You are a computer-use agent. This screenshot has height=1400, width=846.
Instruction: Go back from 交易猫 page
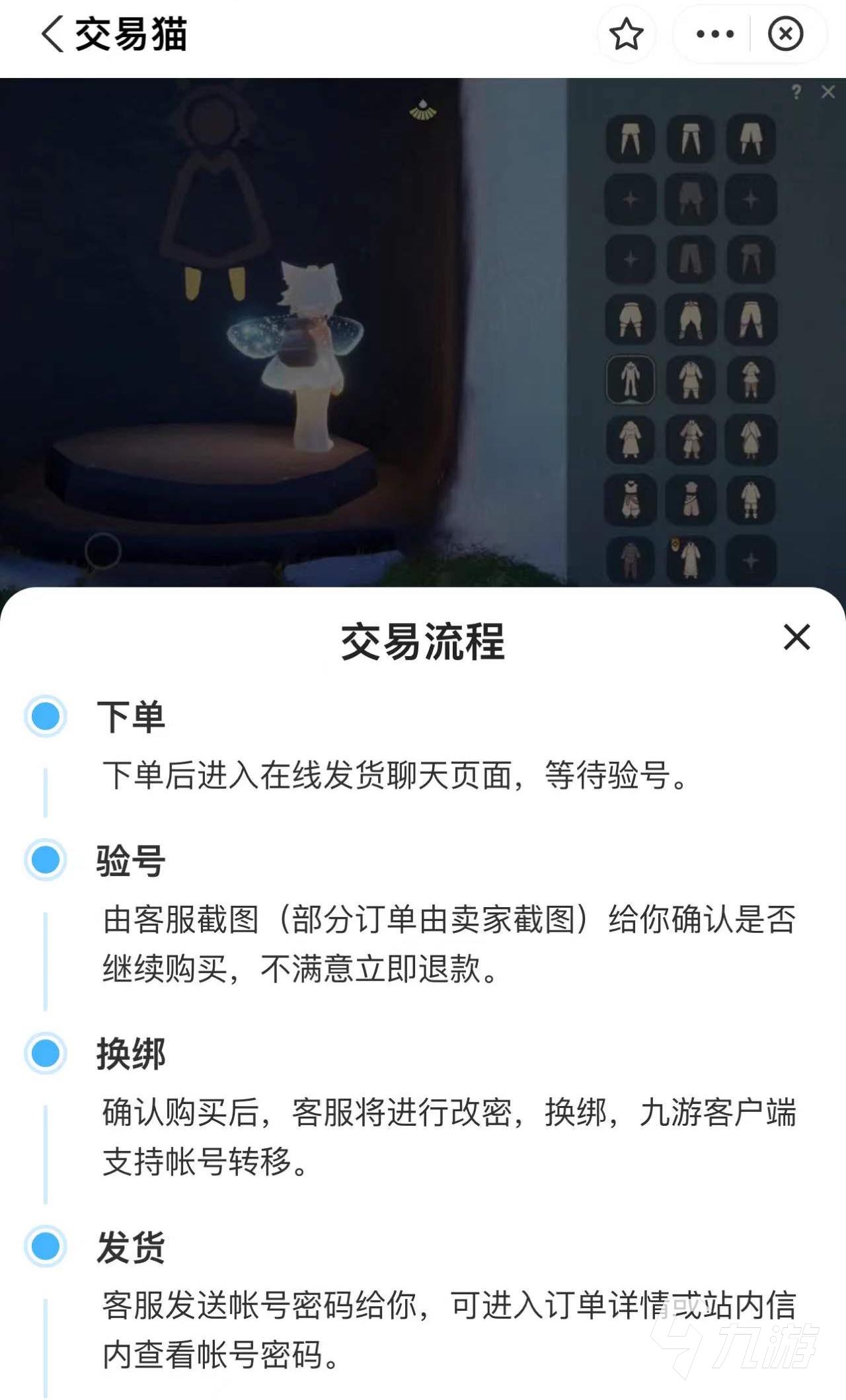point(53,34)
